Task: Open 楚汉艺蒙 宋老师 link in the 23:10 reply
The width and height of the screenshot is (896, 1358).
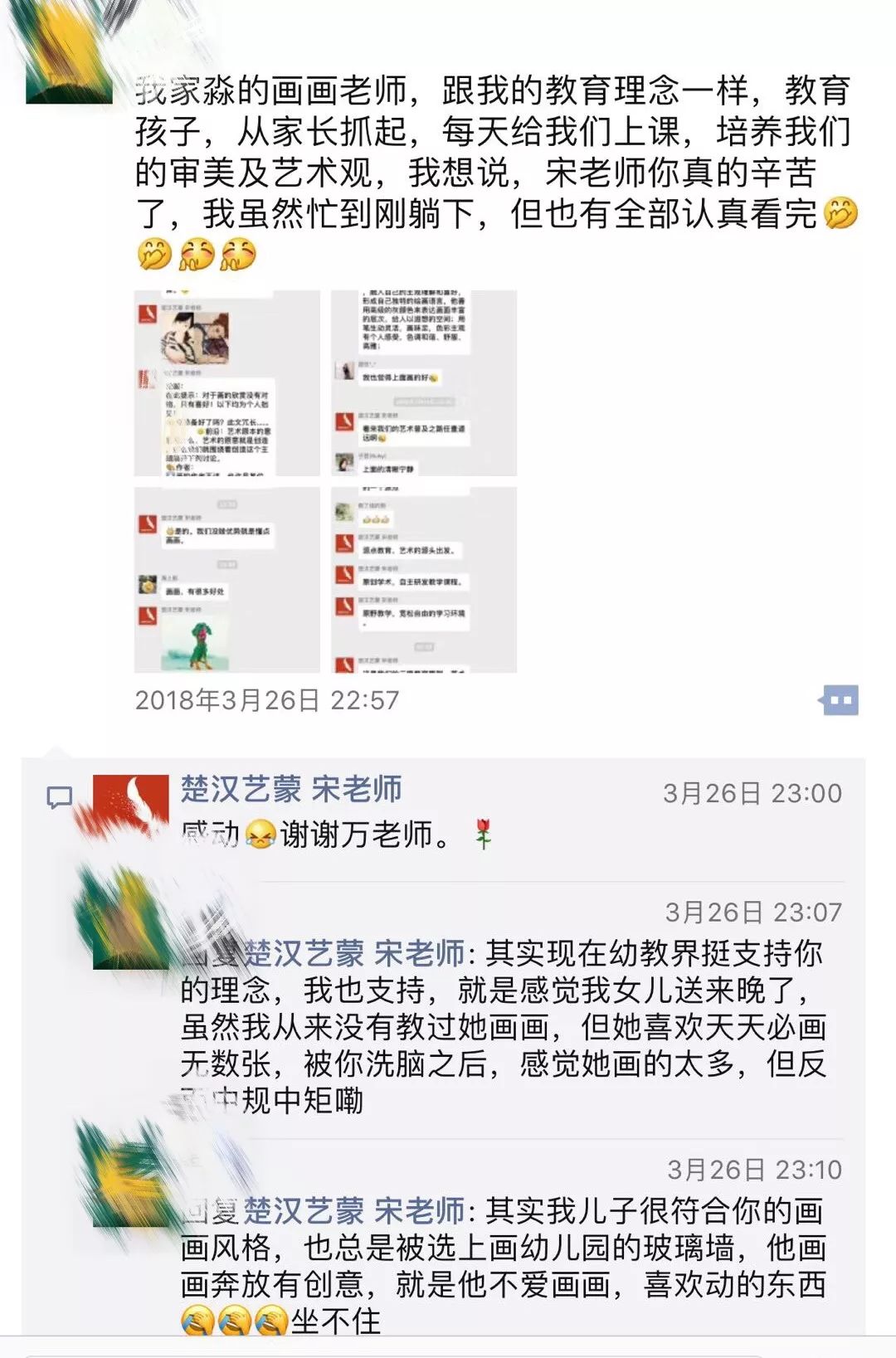Action: pos(354,1211)
